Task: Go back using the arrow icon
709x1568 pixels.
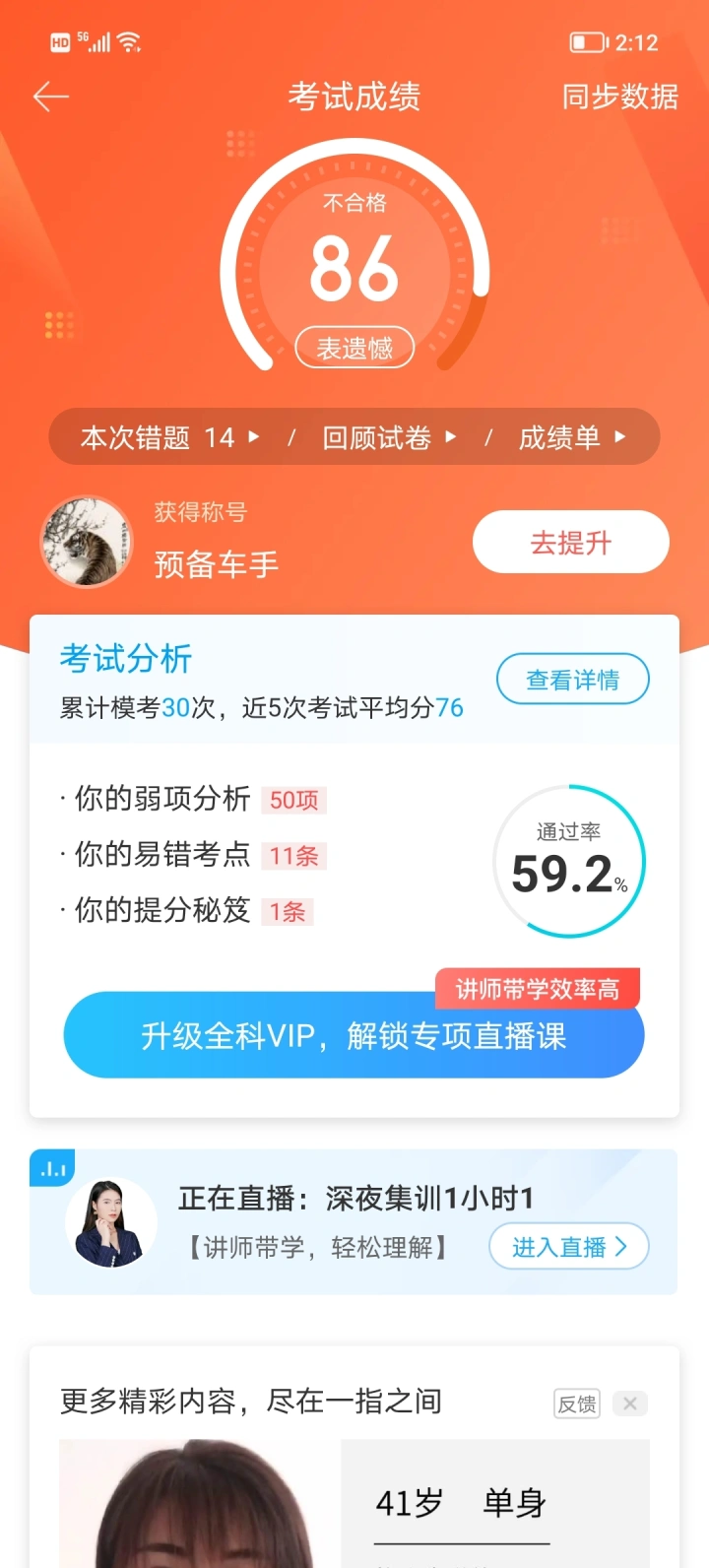Action: [x=50, y=97]
